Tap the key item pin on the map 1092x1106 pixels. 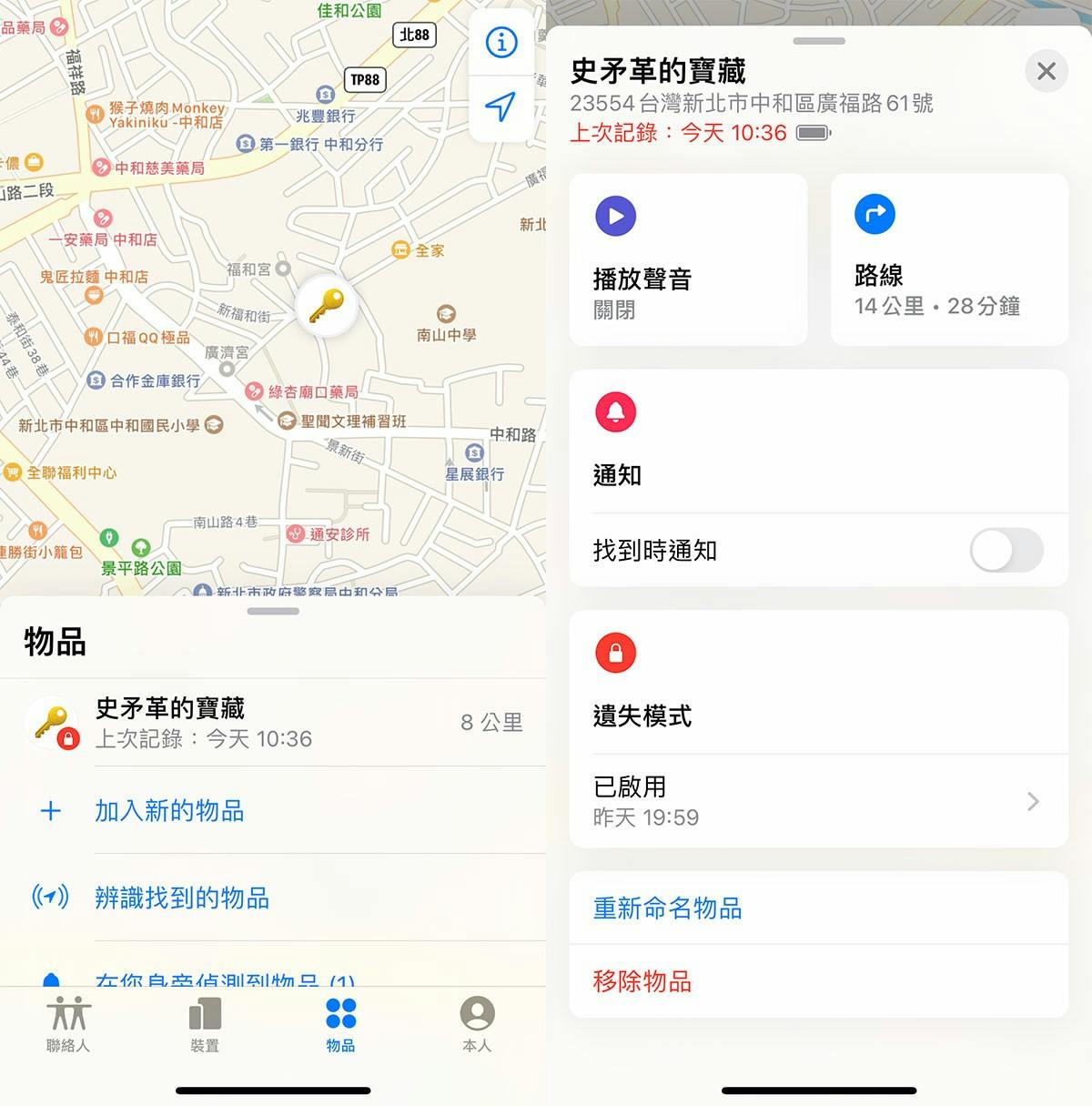point(326,306)
